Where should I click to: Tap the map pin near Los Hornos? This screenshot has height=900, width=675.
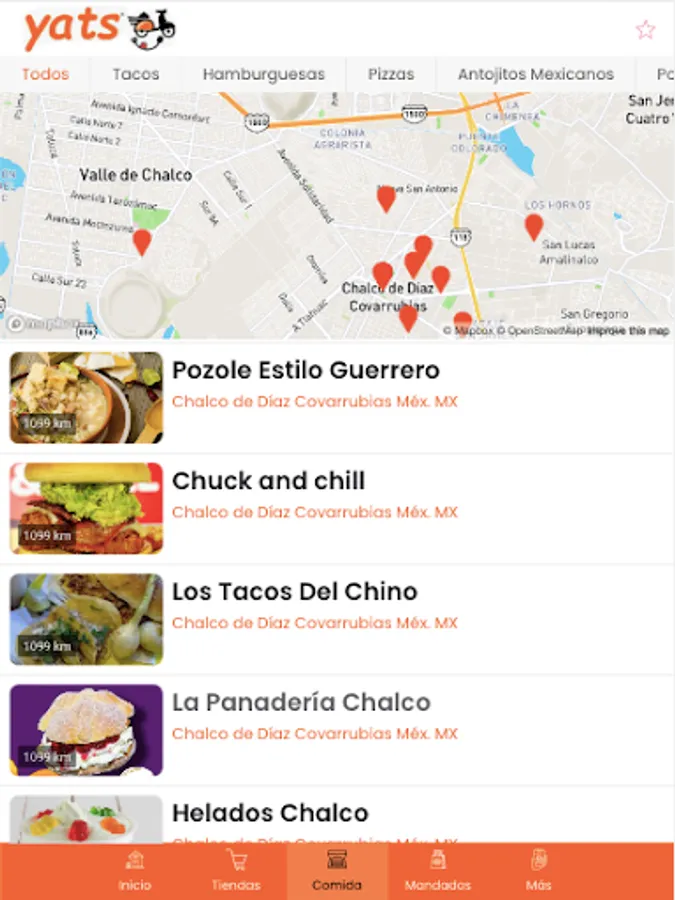tap(534, 226)
